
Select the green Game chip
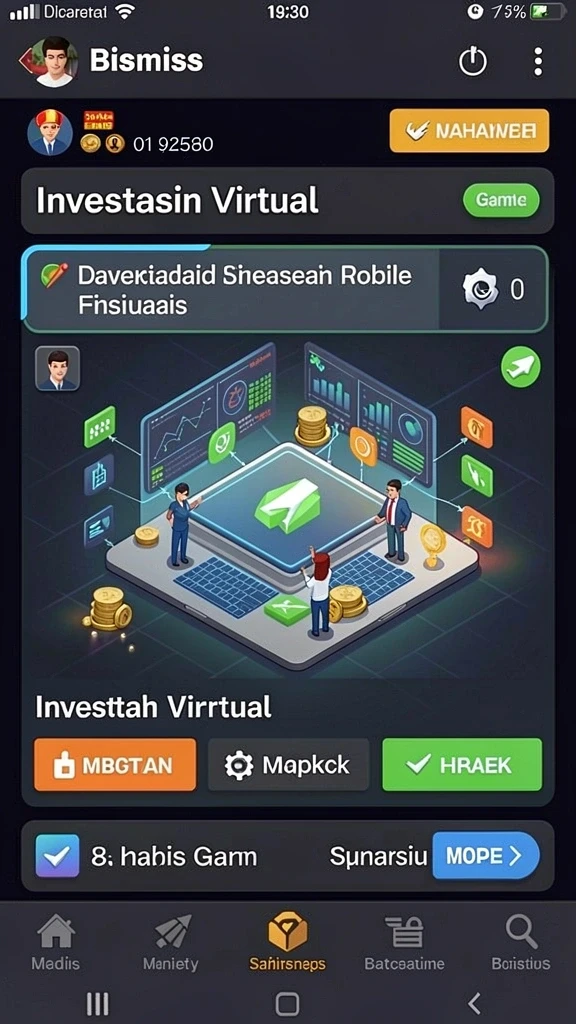click(x=501, y=200)
